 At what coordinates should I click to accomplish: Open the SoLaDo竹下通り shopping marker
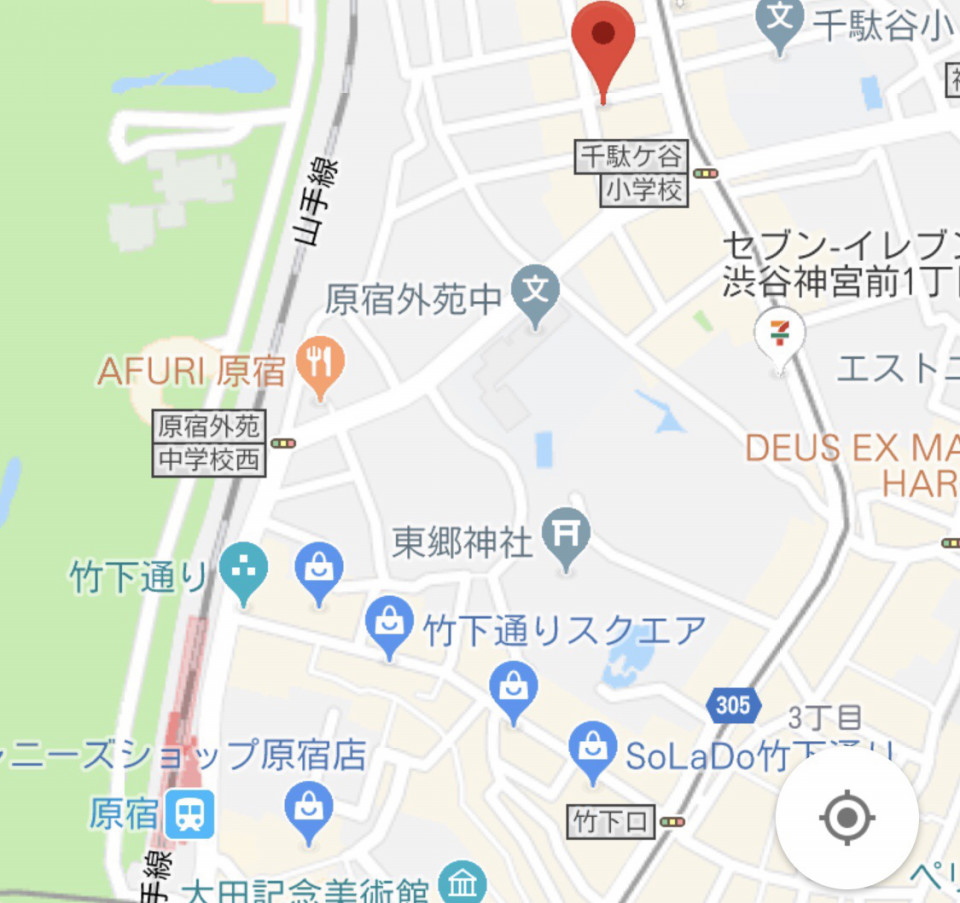pos(592,751)
